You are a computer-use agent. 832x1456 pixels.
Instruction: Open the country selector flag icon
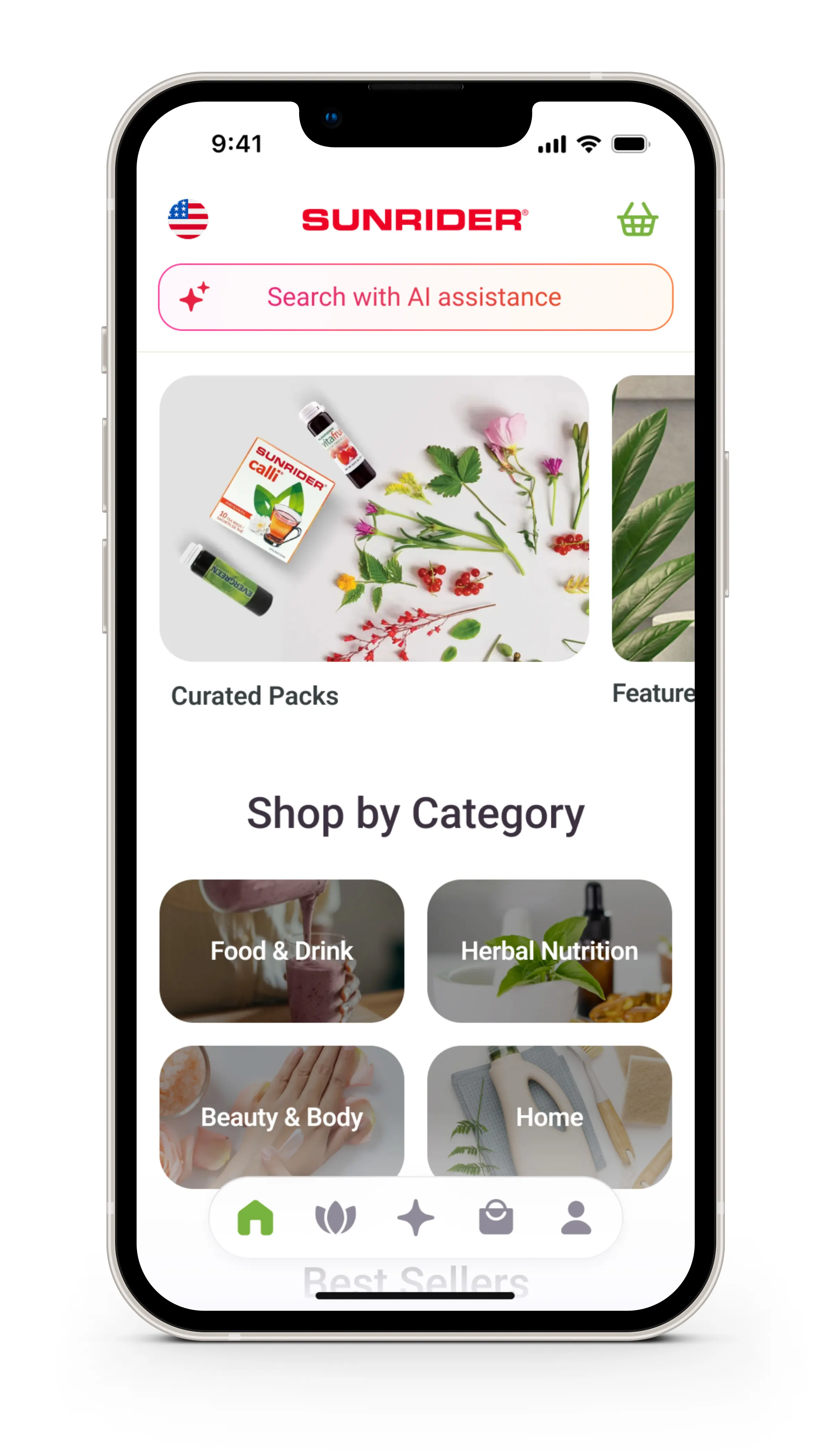point(188,219)
